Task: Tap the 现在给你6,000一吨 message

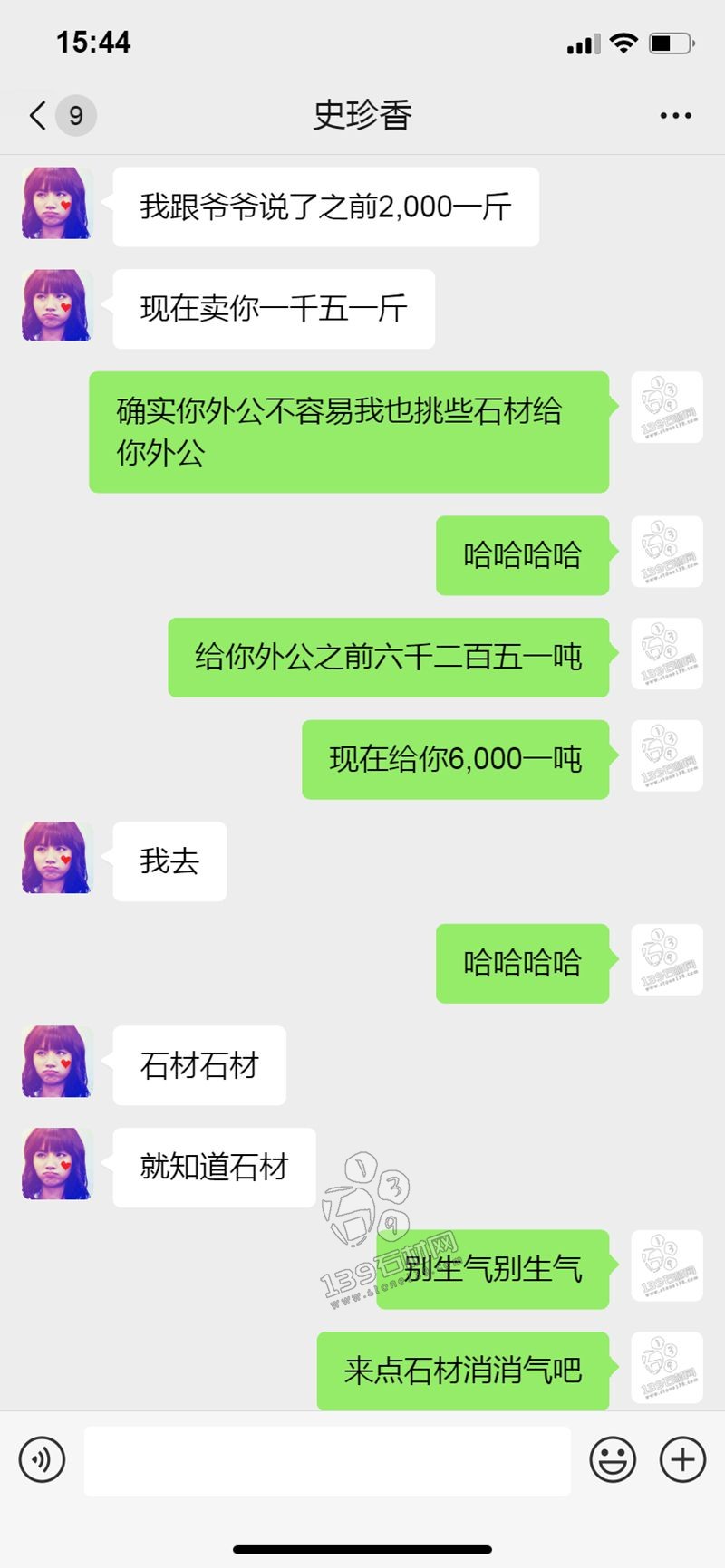Action: pyautogui.click(x=455, y=759)
